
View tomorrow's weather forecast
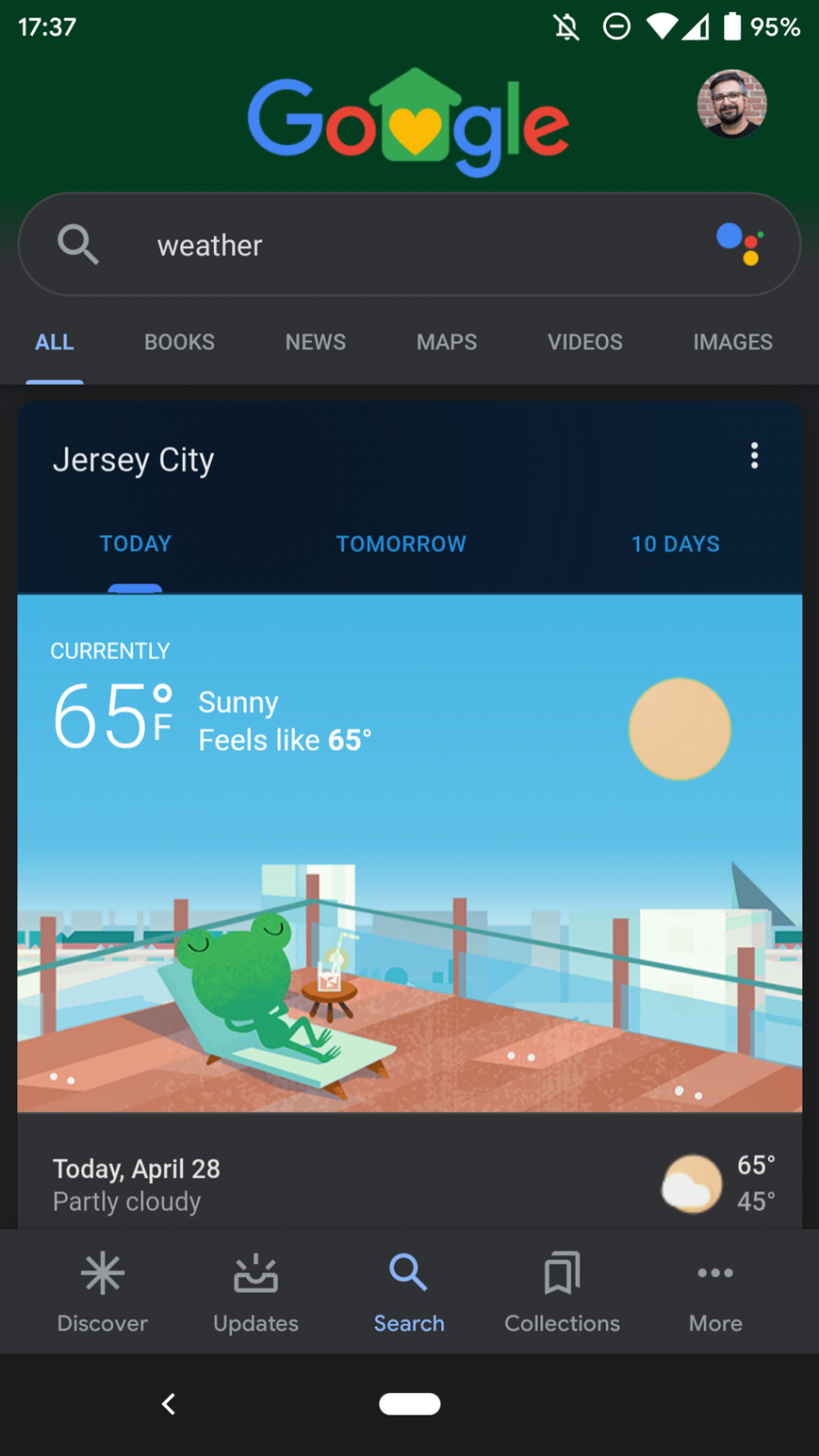click(400, 544)
